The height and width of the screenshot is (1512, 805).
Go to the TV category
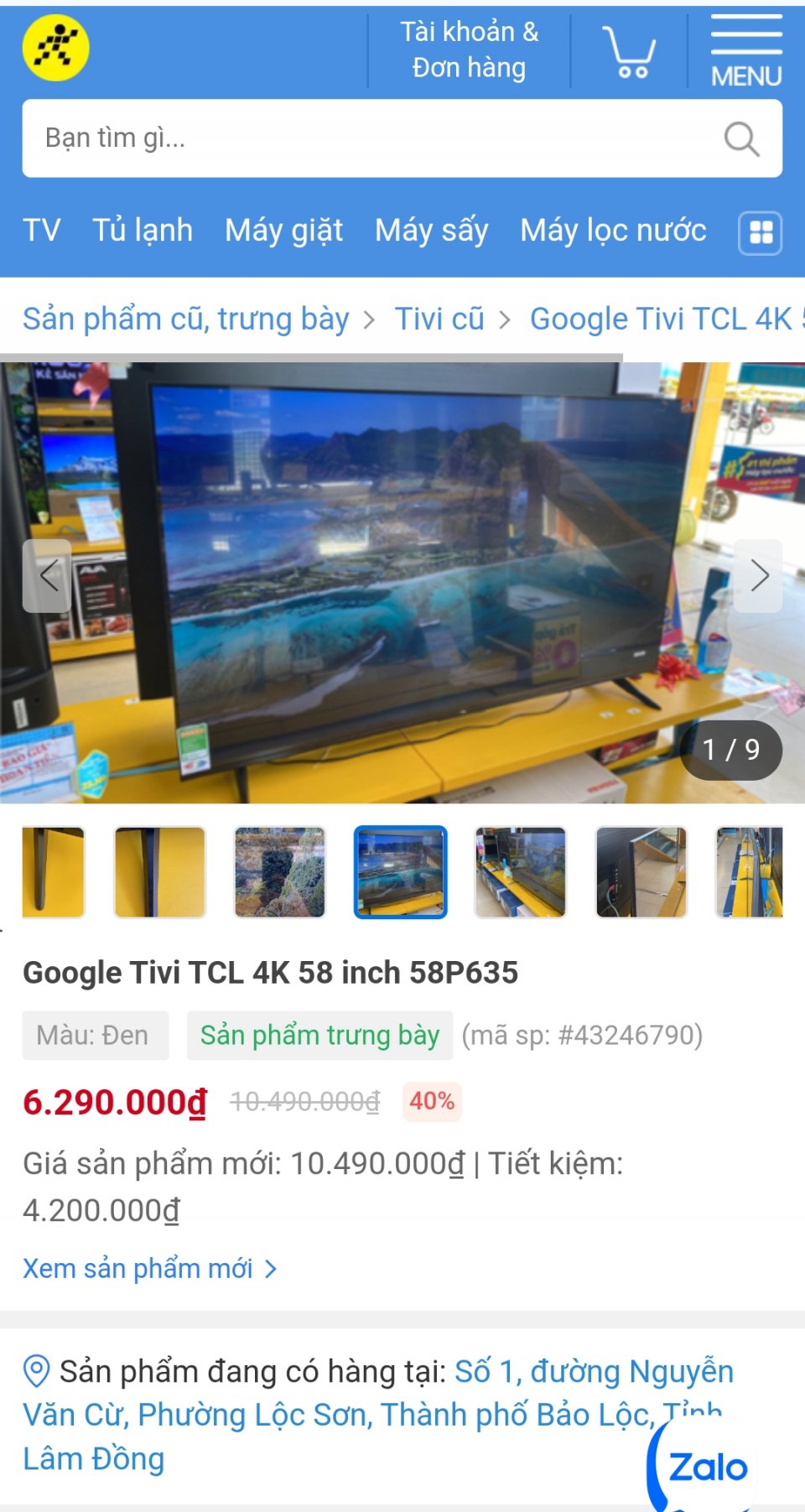click(42, 230)
